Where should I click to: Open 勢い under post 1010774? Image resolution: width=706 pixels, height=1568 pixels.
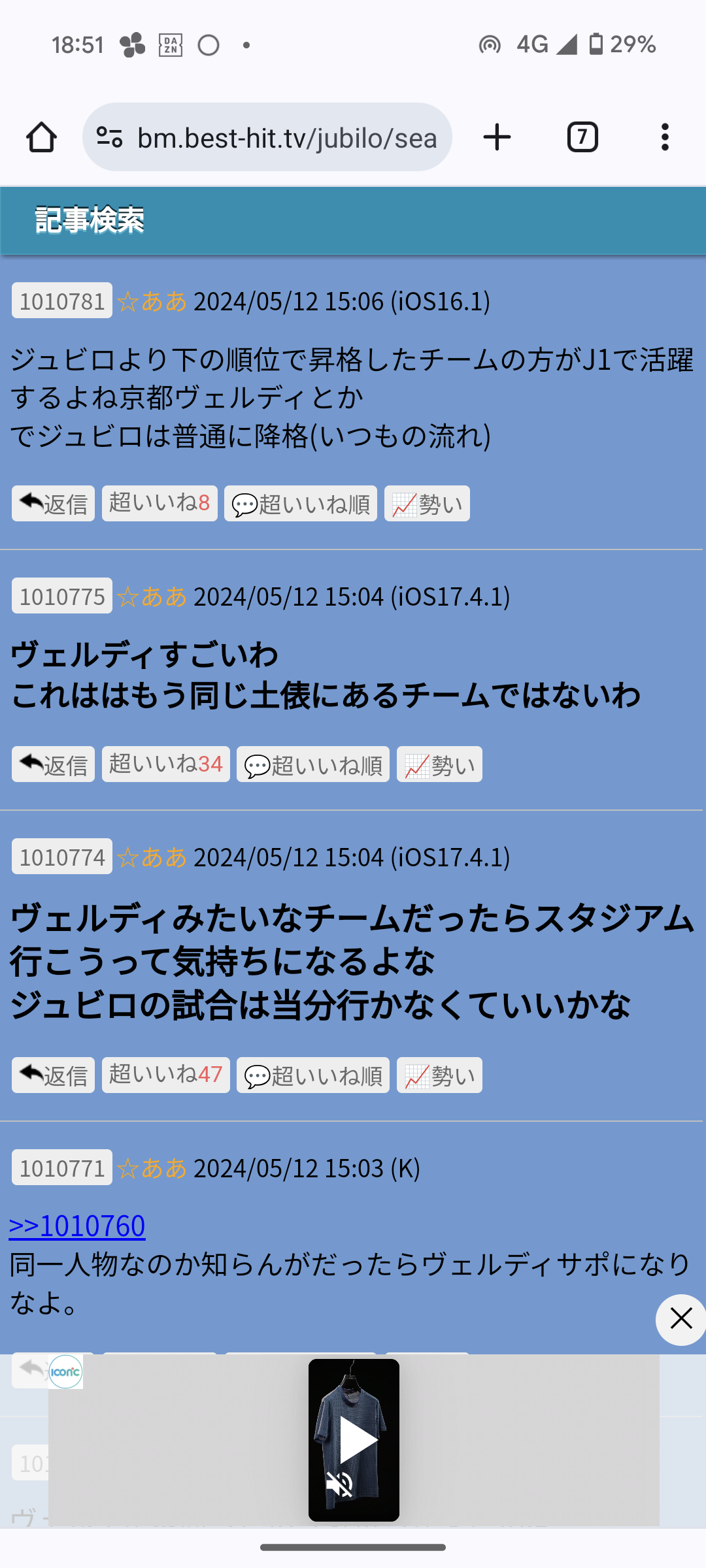click(439, 1075)
